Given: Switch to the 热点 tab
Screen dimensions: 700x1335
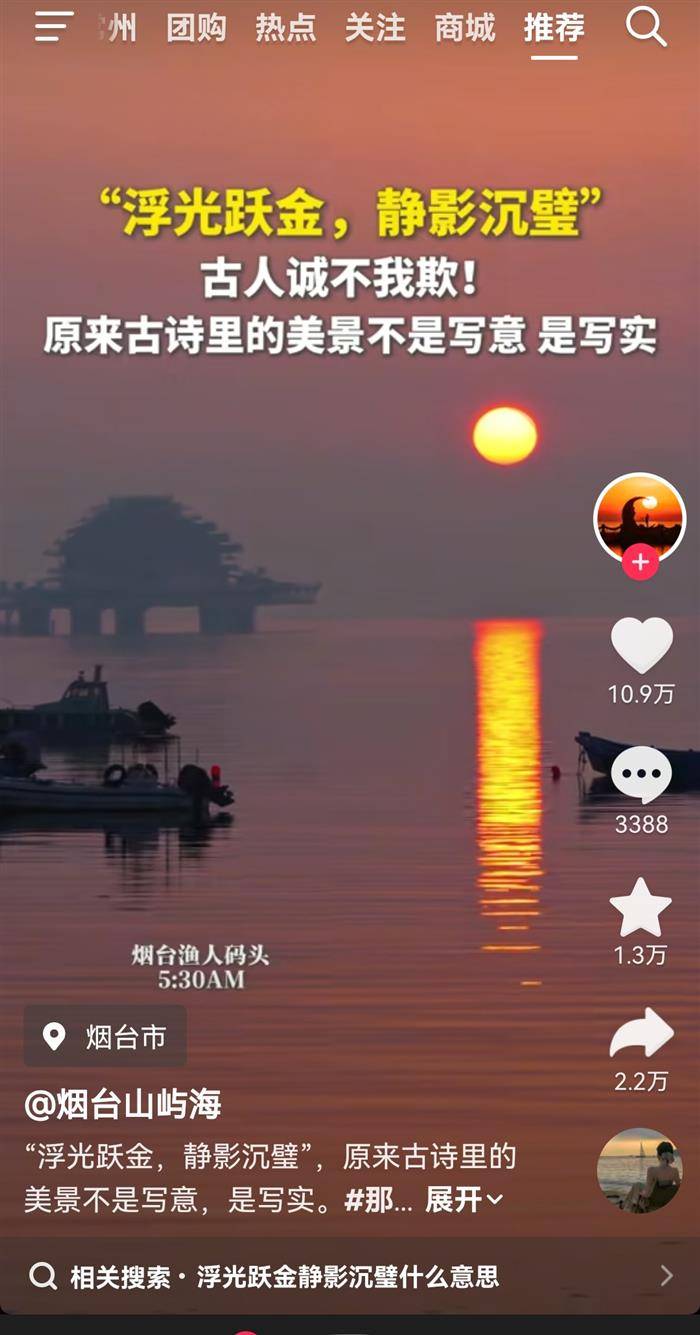Looking at the screenshot, I should coord(285,28).
